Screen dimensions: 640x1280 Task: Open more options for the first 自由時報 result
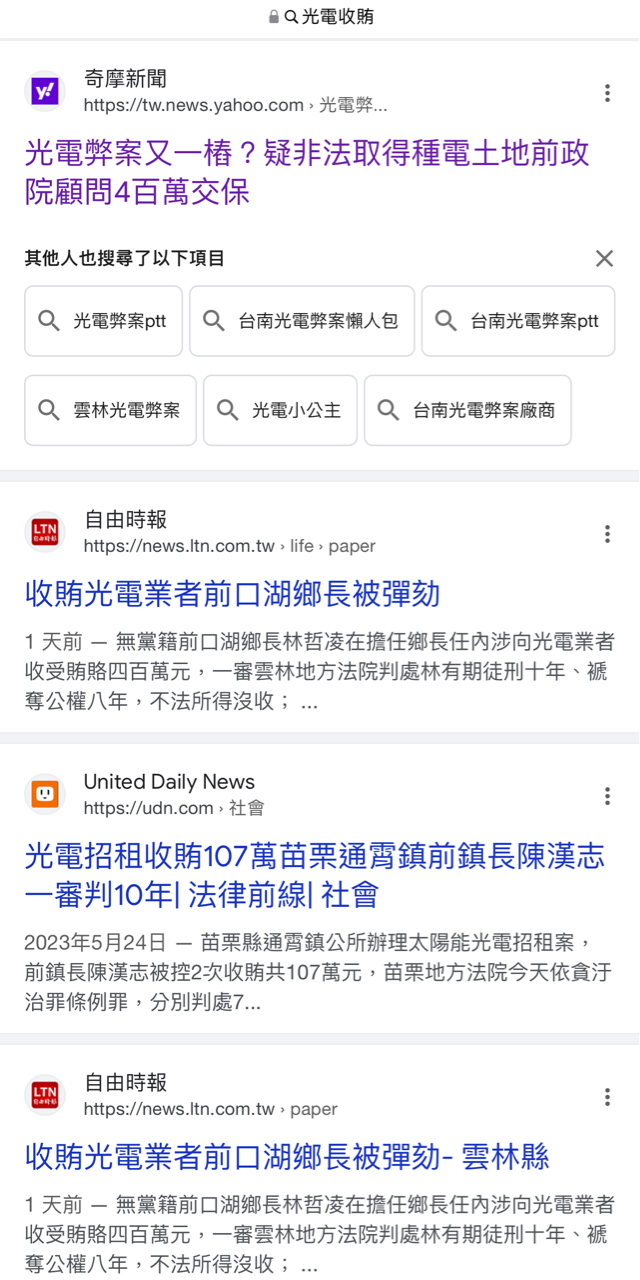click(607, 534)
